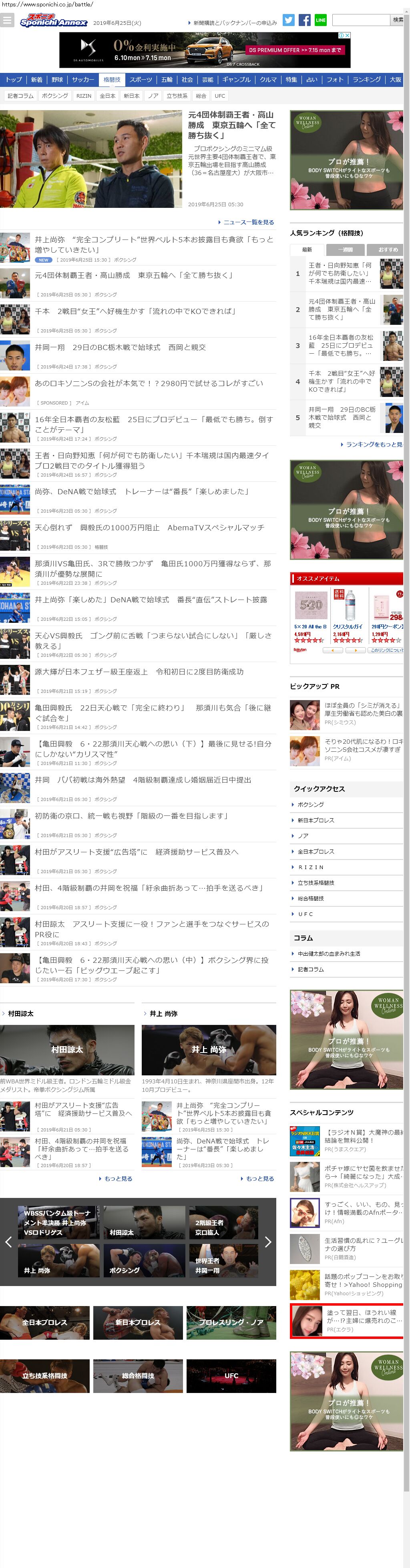This screenshot has height=1568, width=410.
Task: Open the 全日本プロレス category tile
Action: point(45,1323)
